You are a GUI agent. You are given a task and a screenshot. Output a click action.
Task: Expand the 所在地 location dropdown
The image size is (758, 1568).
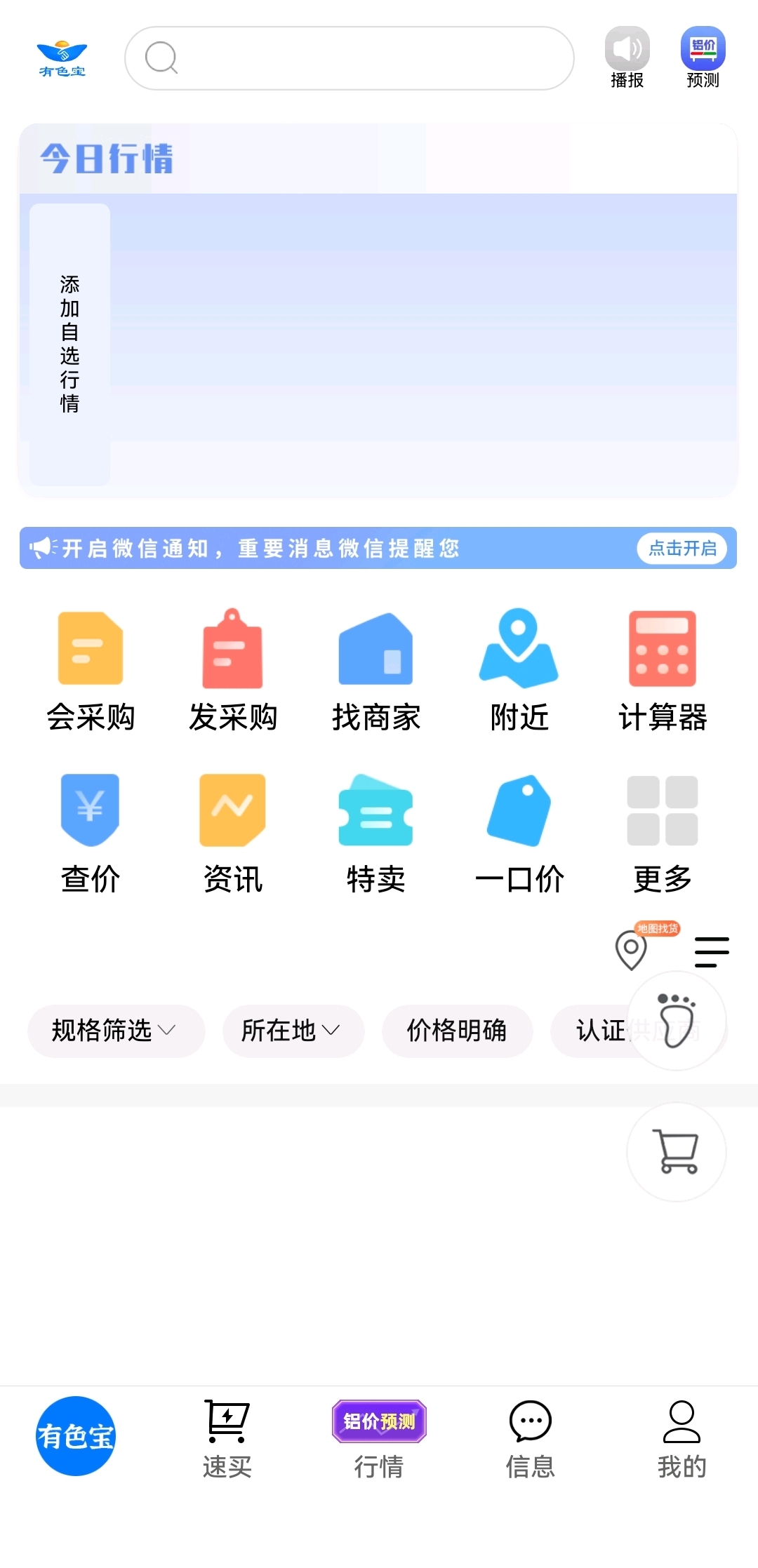point(293,1031)
